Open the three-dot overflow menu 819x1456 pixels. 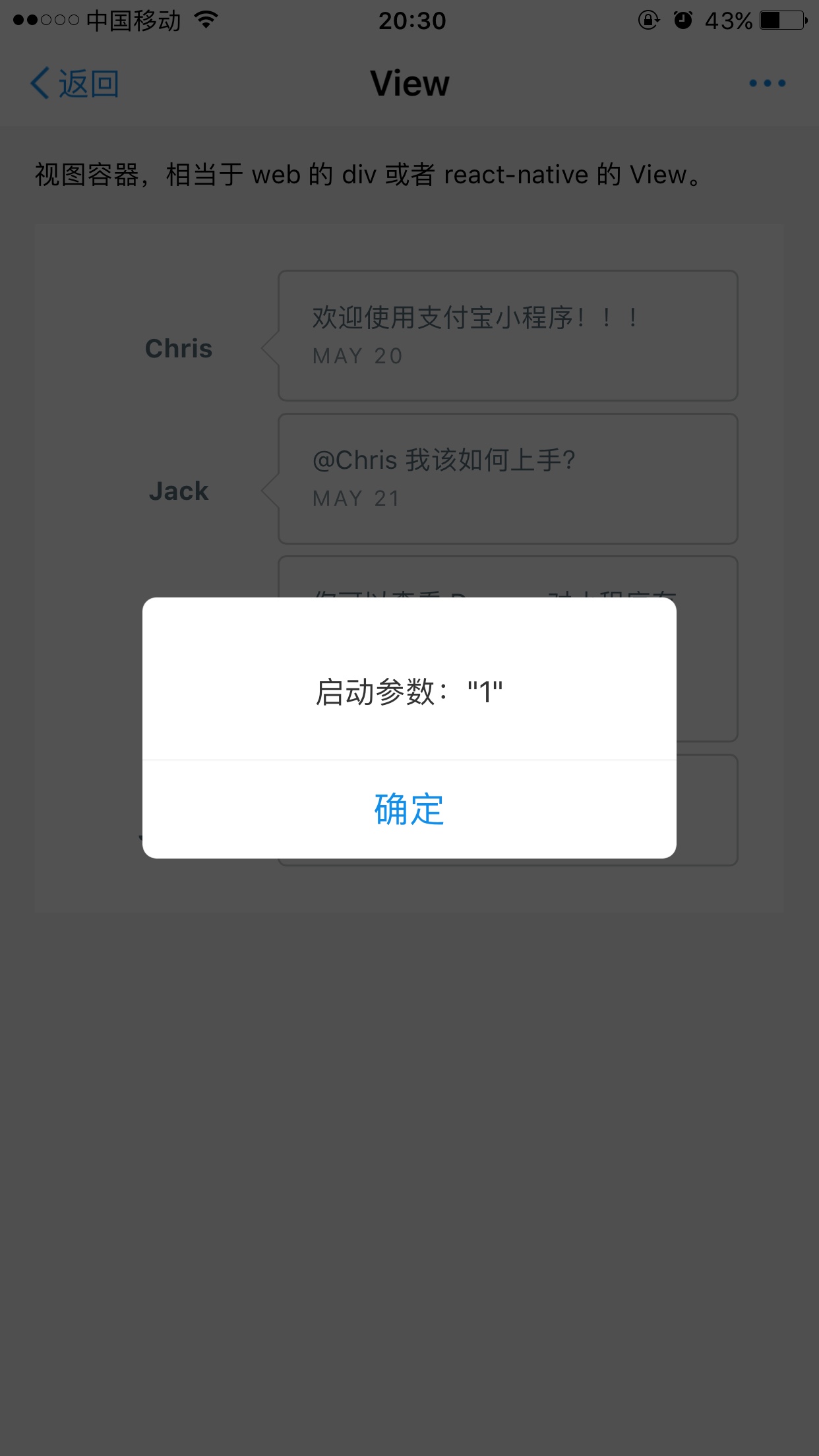(x=767, y=84)
